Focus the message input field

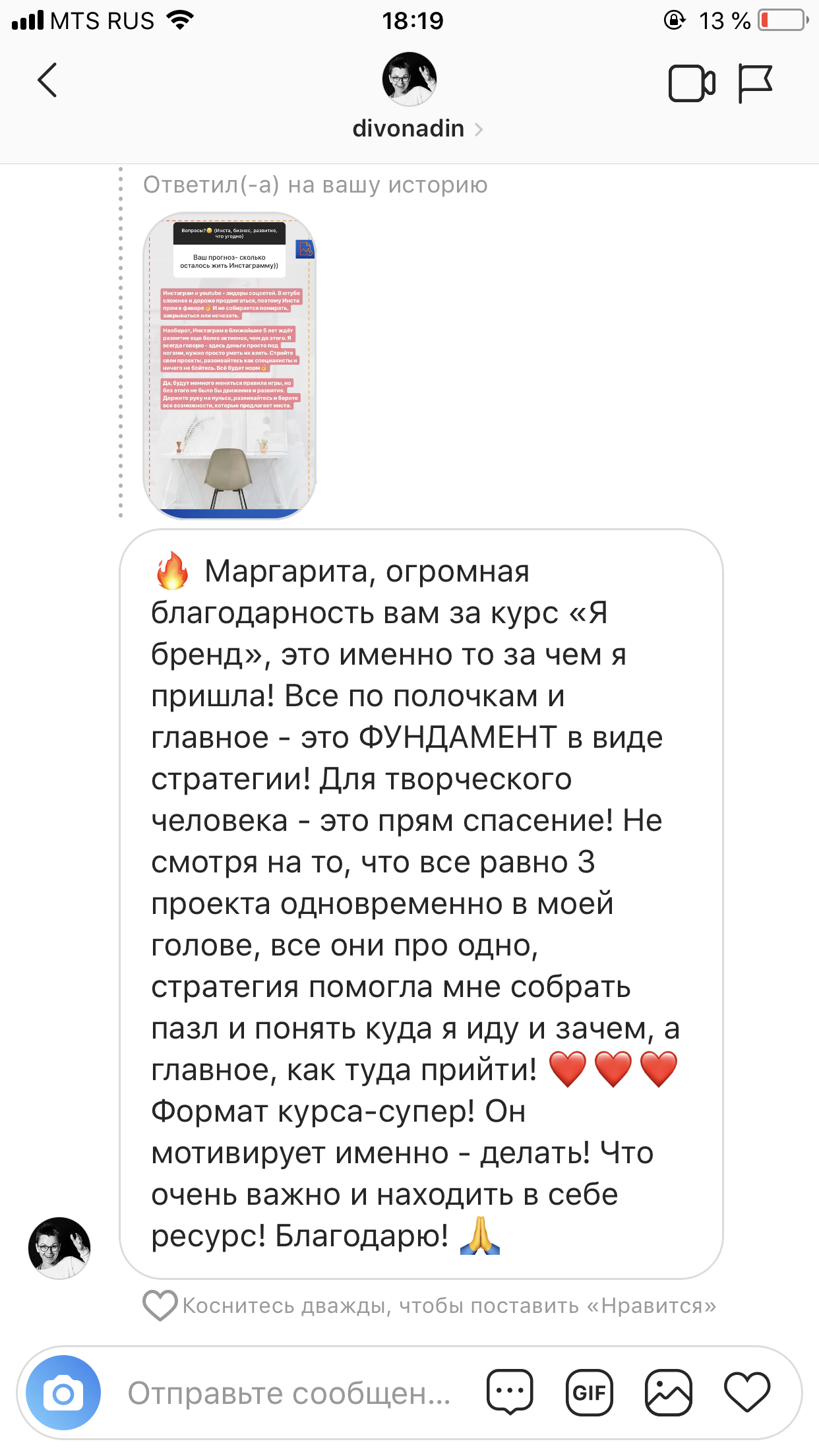[290, 1393]
